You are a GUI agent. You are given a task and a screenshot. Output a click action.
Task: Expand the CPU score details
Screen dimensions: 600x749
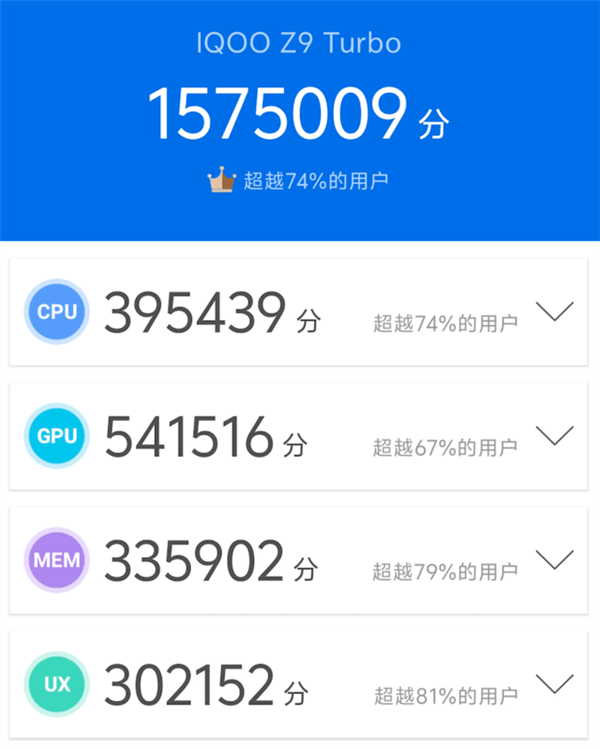coord(554,312)
